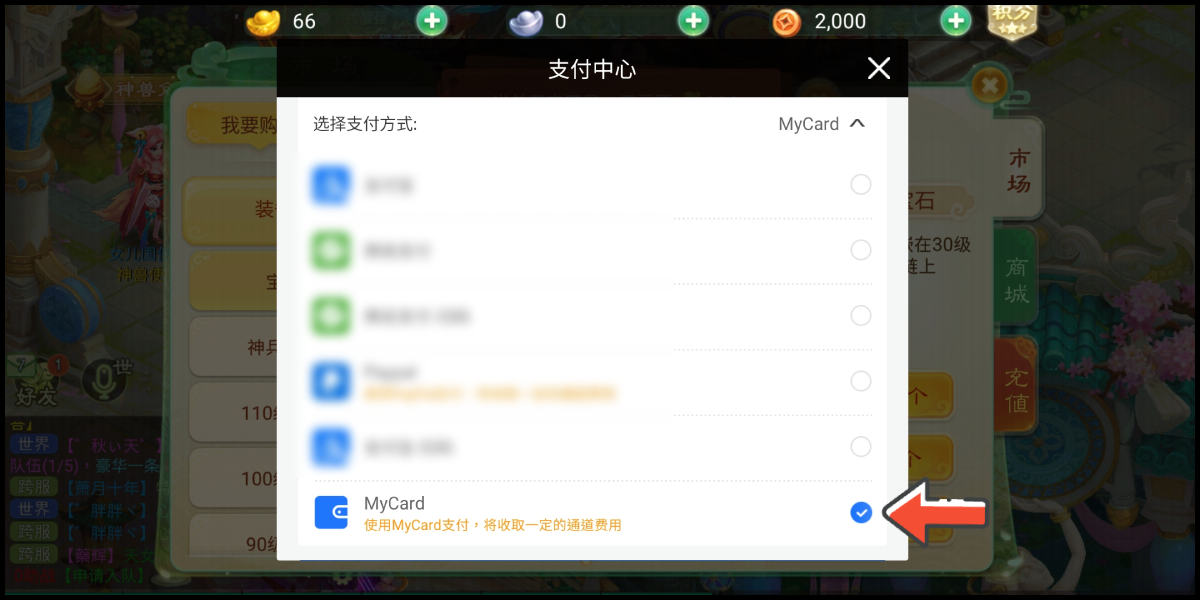The image size is (1200, 600).
Task: Switch to the 商城 side tab
Action: [x=1017, y=281]
